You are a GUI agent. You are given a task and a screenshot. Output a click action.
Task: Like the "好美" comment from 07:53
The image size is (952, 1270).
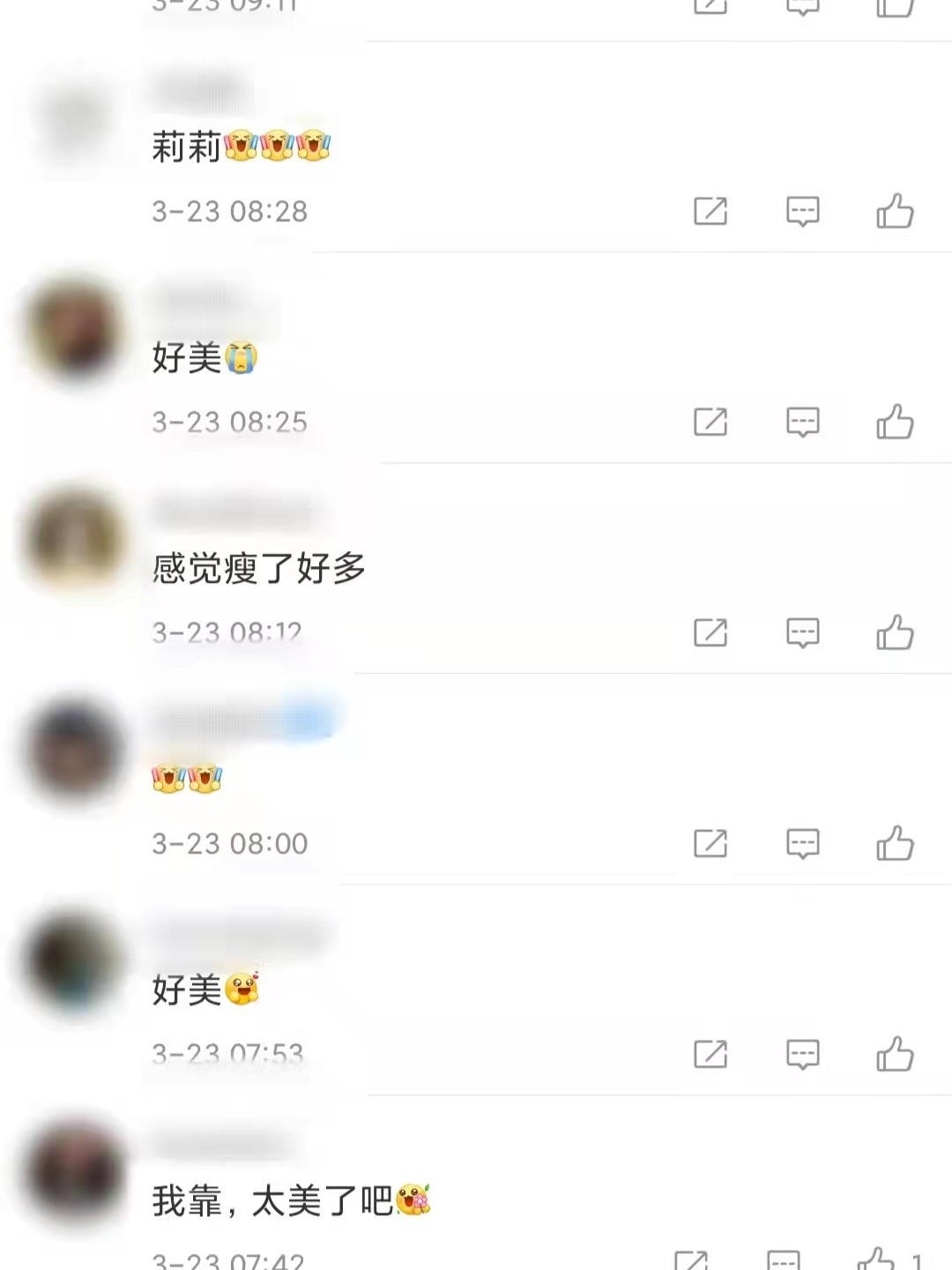point(895,1055)
